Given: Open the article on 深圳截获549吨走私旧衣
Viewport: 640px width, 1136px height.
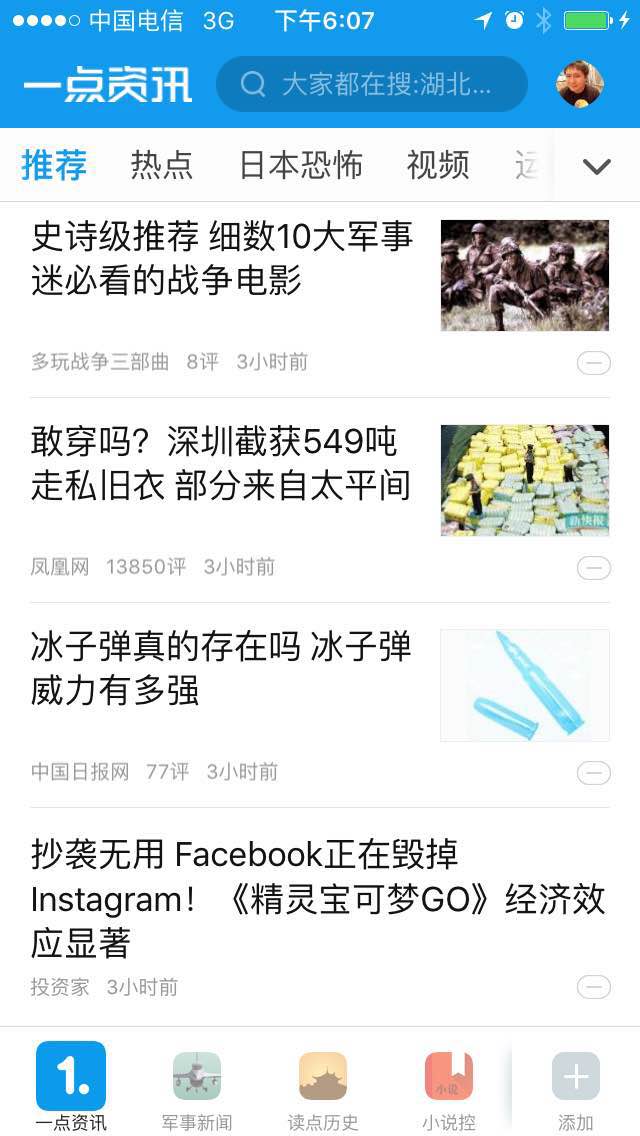Looking at the screenshot, I should [220, 463].
